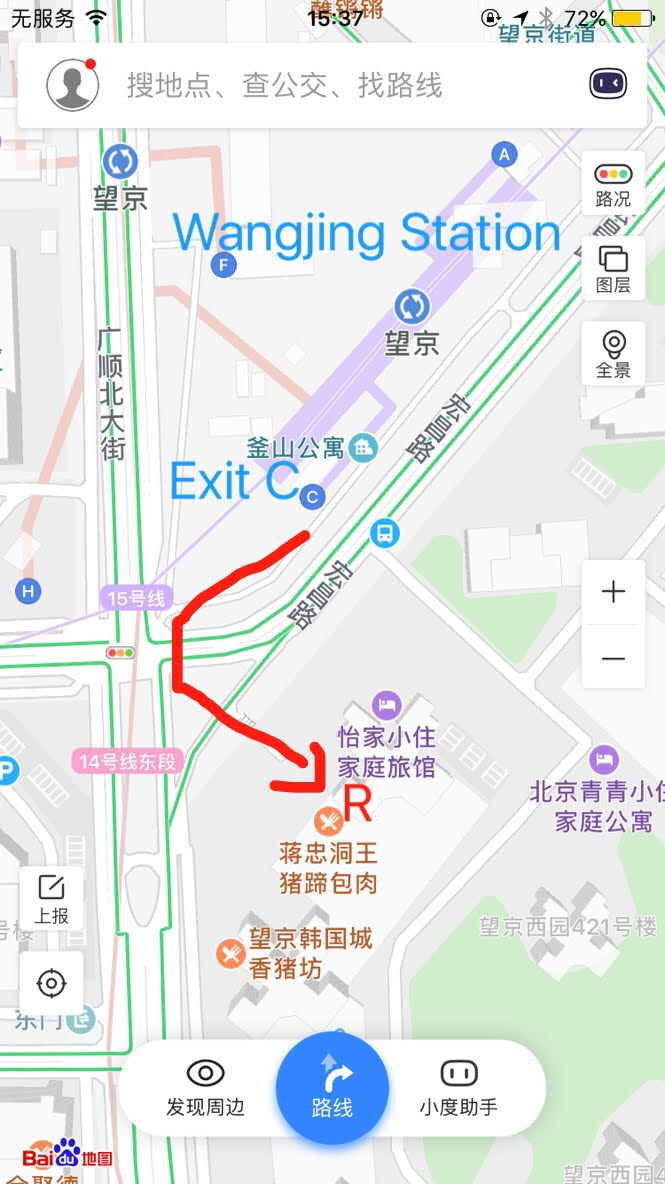Open 发现周边 nearby discovery
665x1184 pixels.
(x=205, y=1088)
